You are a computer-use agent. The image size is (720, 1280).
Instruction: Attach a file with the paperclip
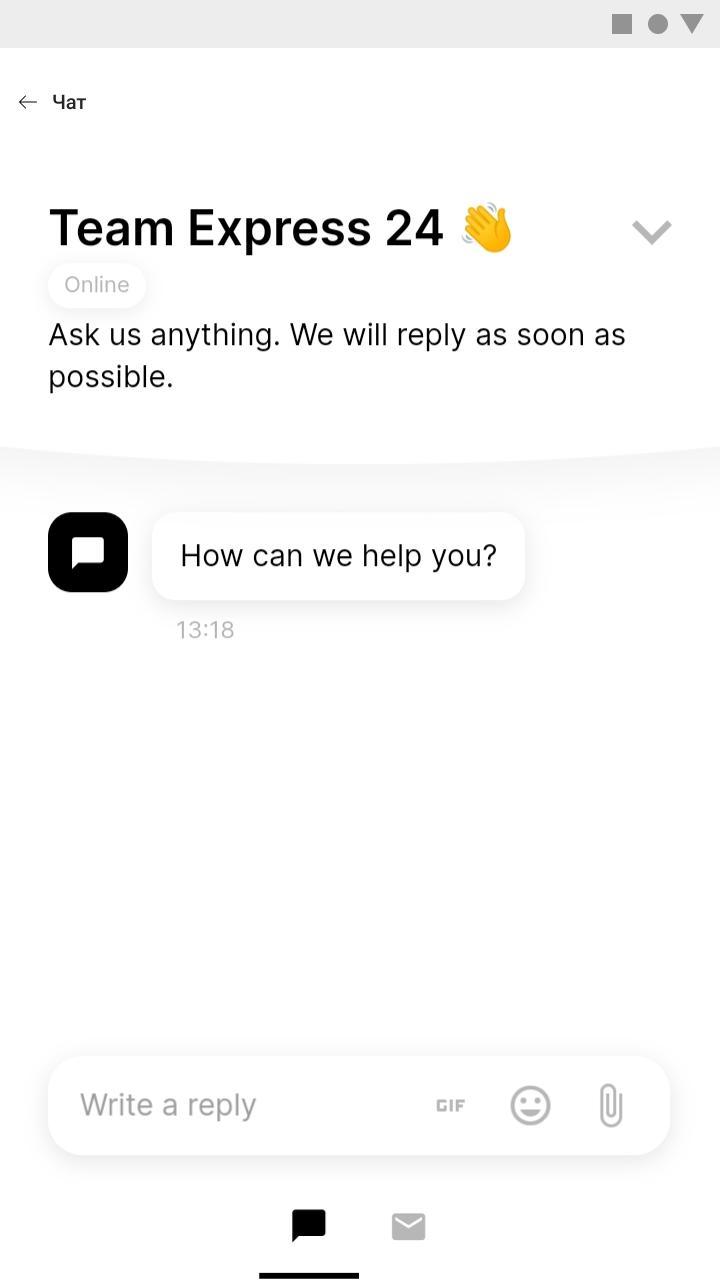point(610,1105)
